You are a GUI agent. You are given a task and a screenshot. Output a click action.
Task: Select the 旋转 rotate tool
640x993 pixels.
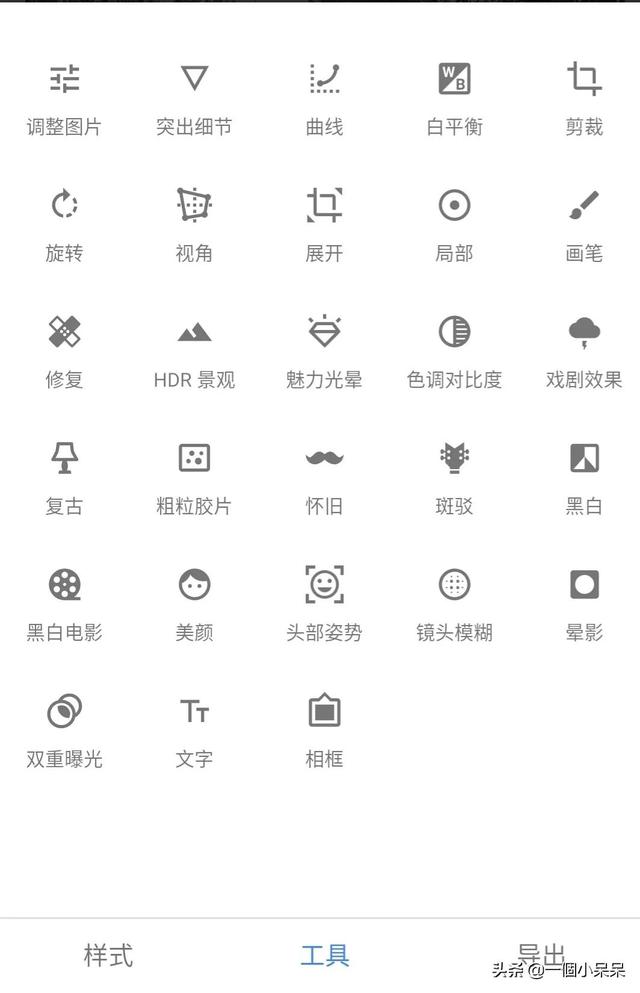pos(64,224)
